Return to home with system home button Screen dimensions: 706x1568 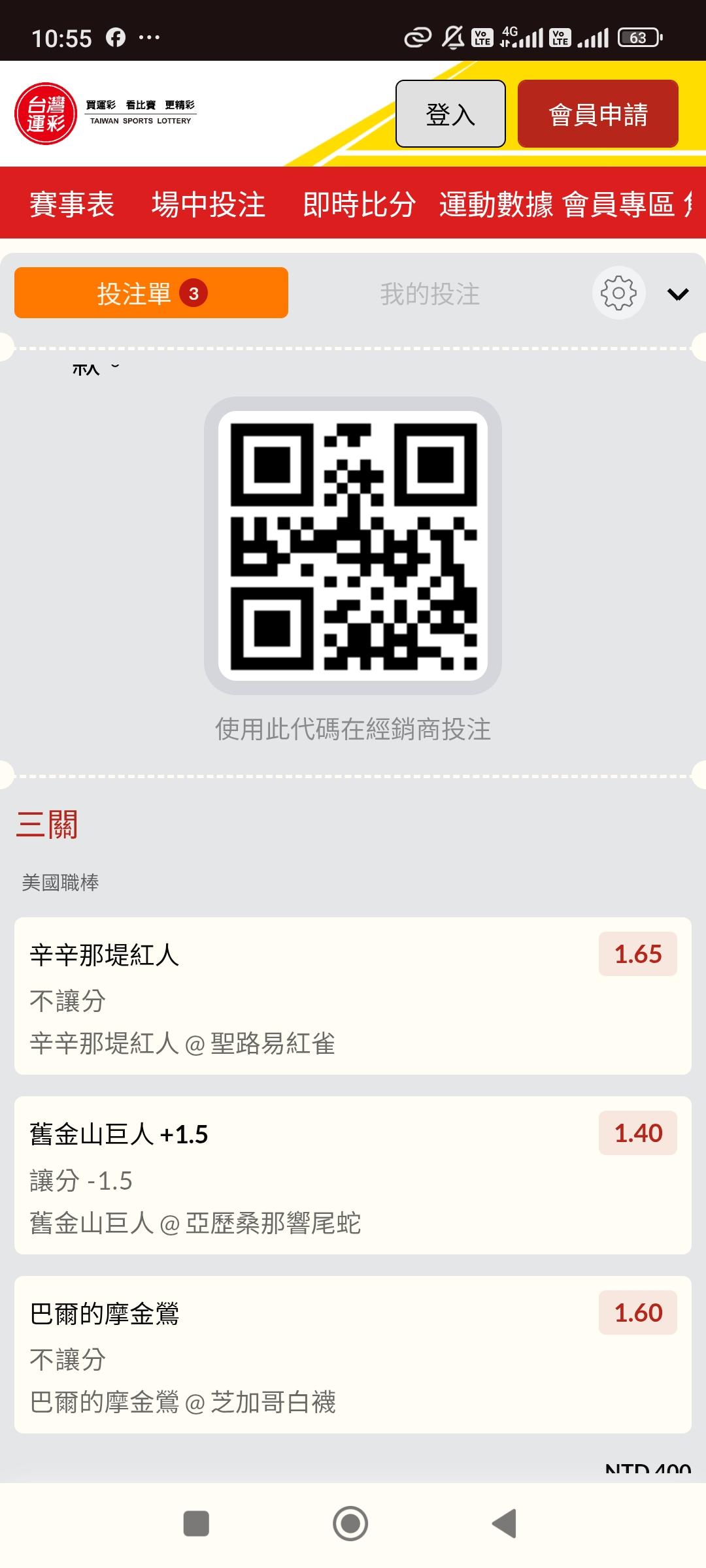coord(350,1524)
